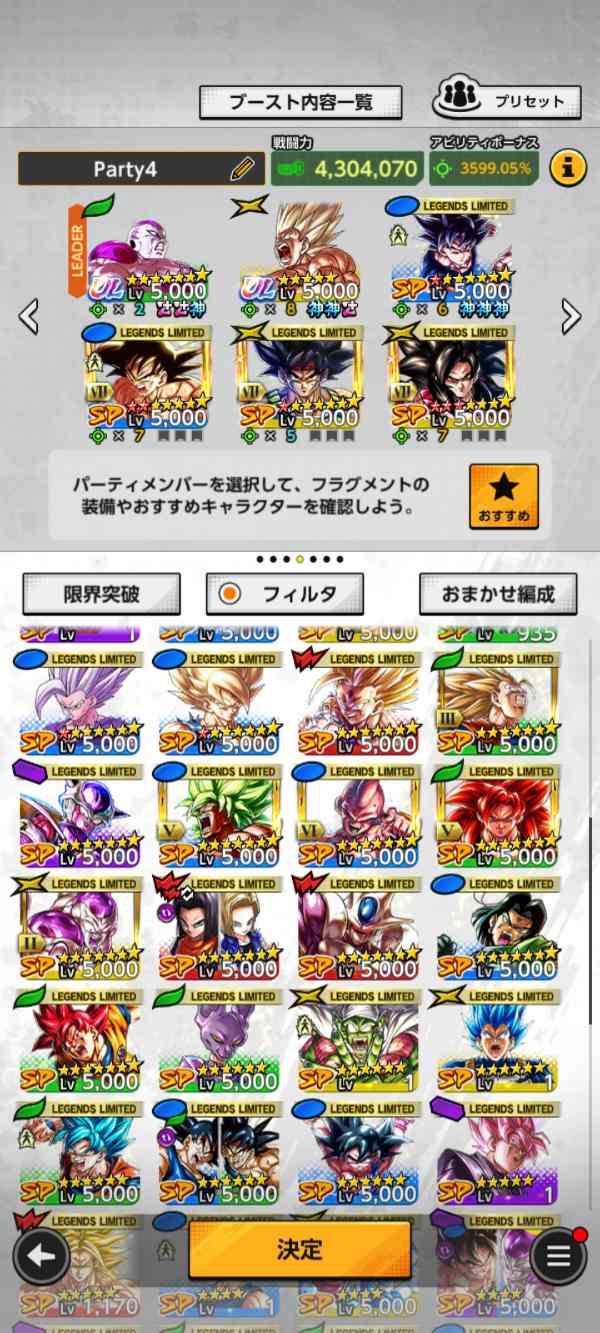Image resolution: width=600 pixels, height=1333 pixels.
Task: Tap the おすすめ recommend star button
Action: (503, 496)
